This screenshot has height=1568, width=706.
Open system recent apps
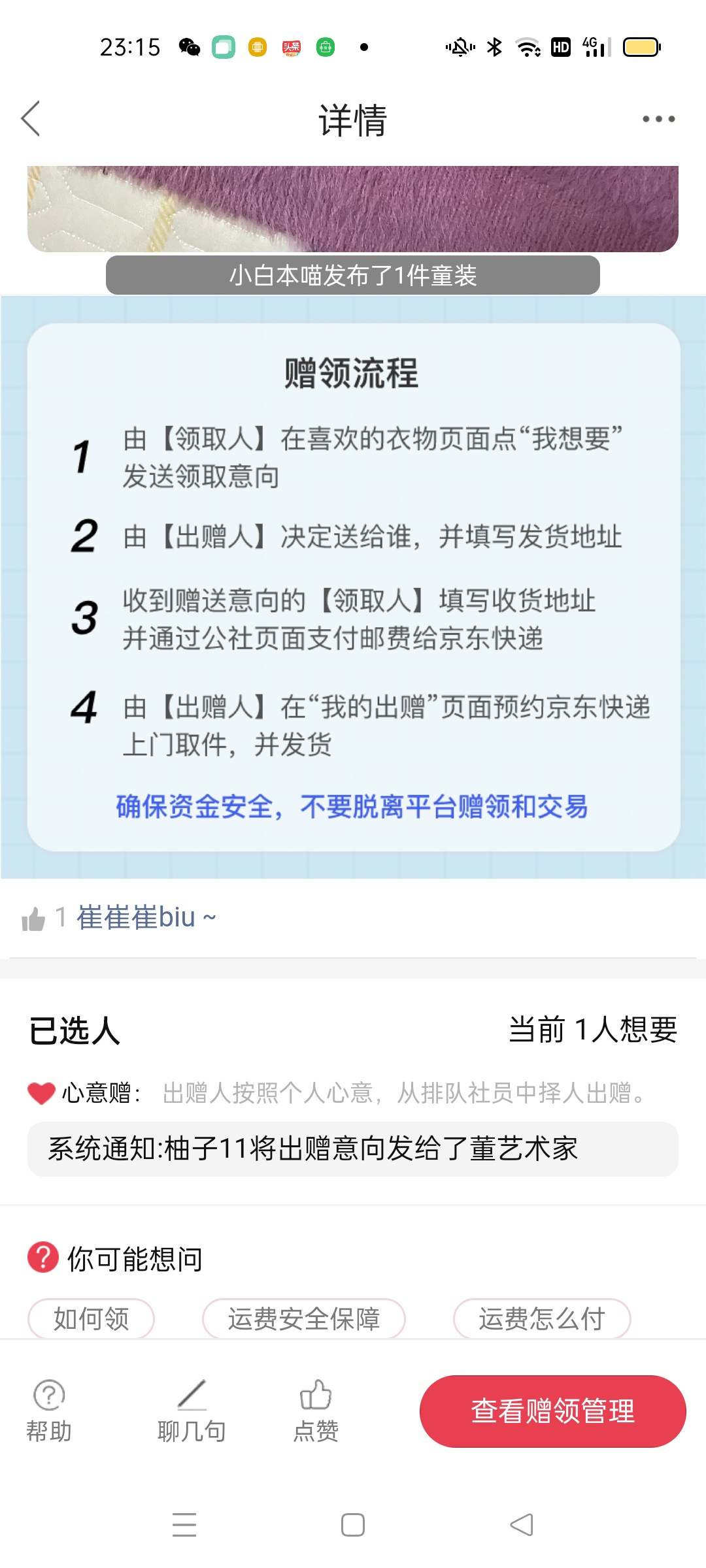pos(184,1525)
